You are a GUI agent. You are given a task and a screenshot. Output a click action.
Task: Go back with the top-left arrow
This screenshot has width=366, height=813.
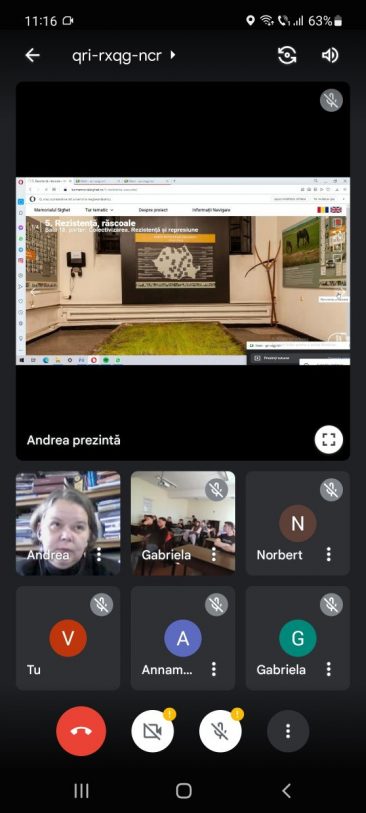tap(33, 55)
